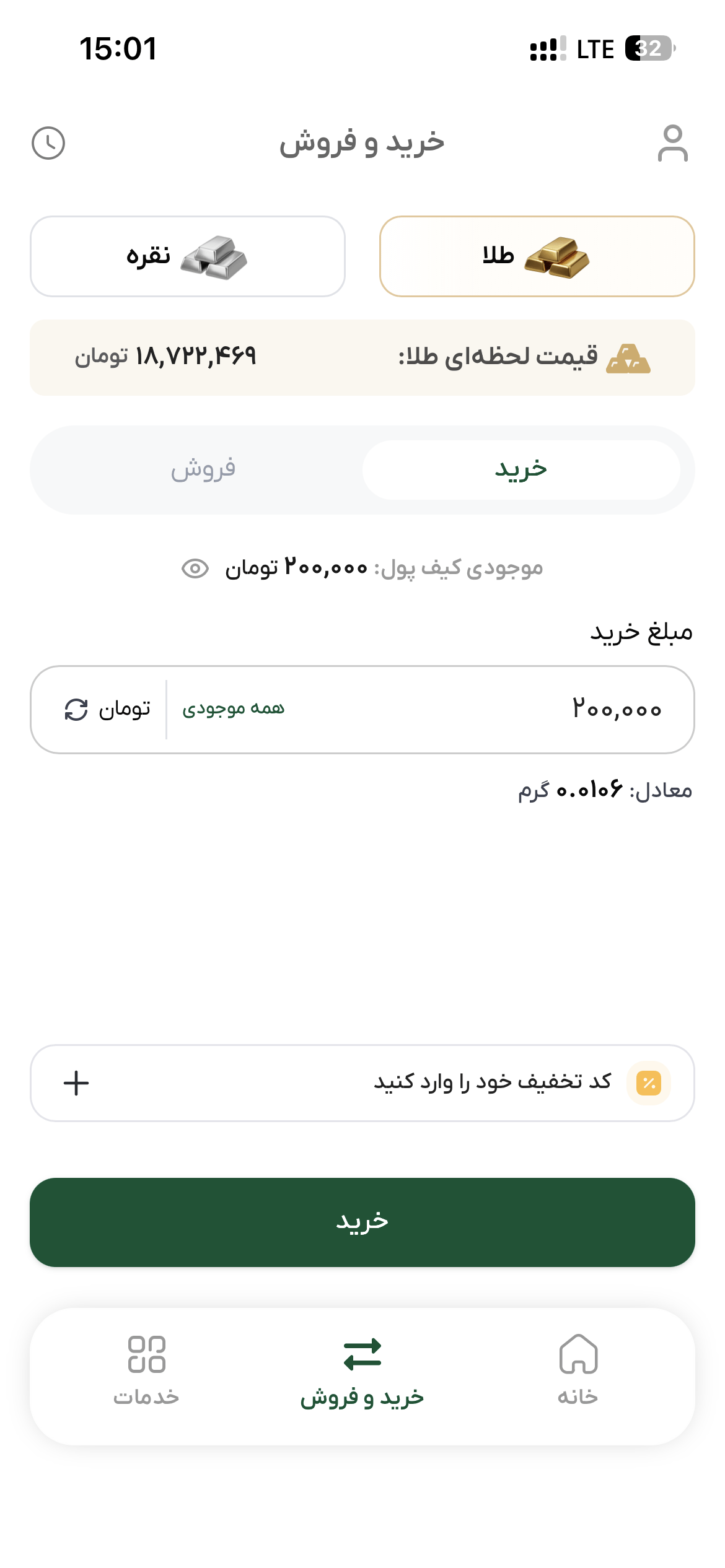
Task: Open the transaction history clock icon
Action: 48,143
